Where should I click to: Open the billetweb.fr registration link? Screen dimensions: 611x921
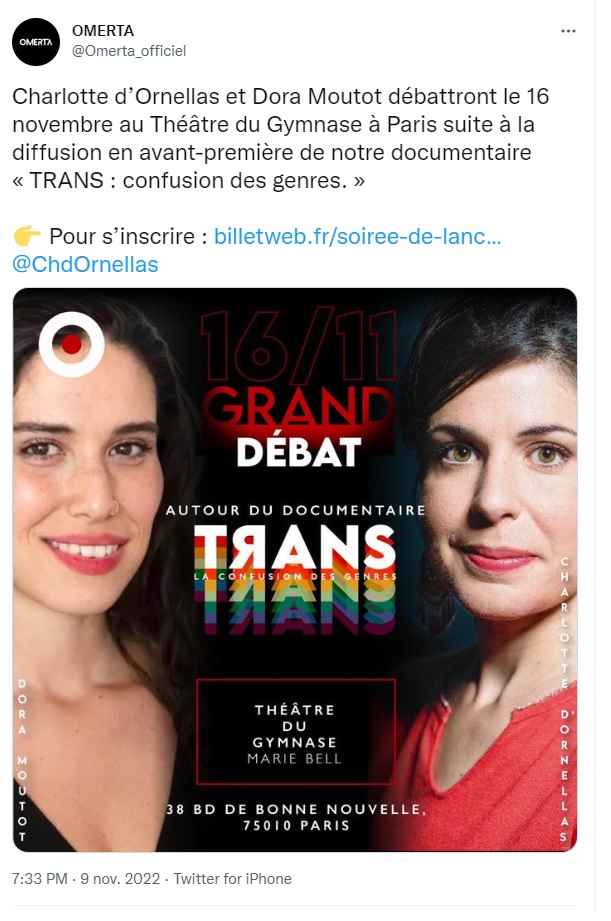click(x=358, y=238)
